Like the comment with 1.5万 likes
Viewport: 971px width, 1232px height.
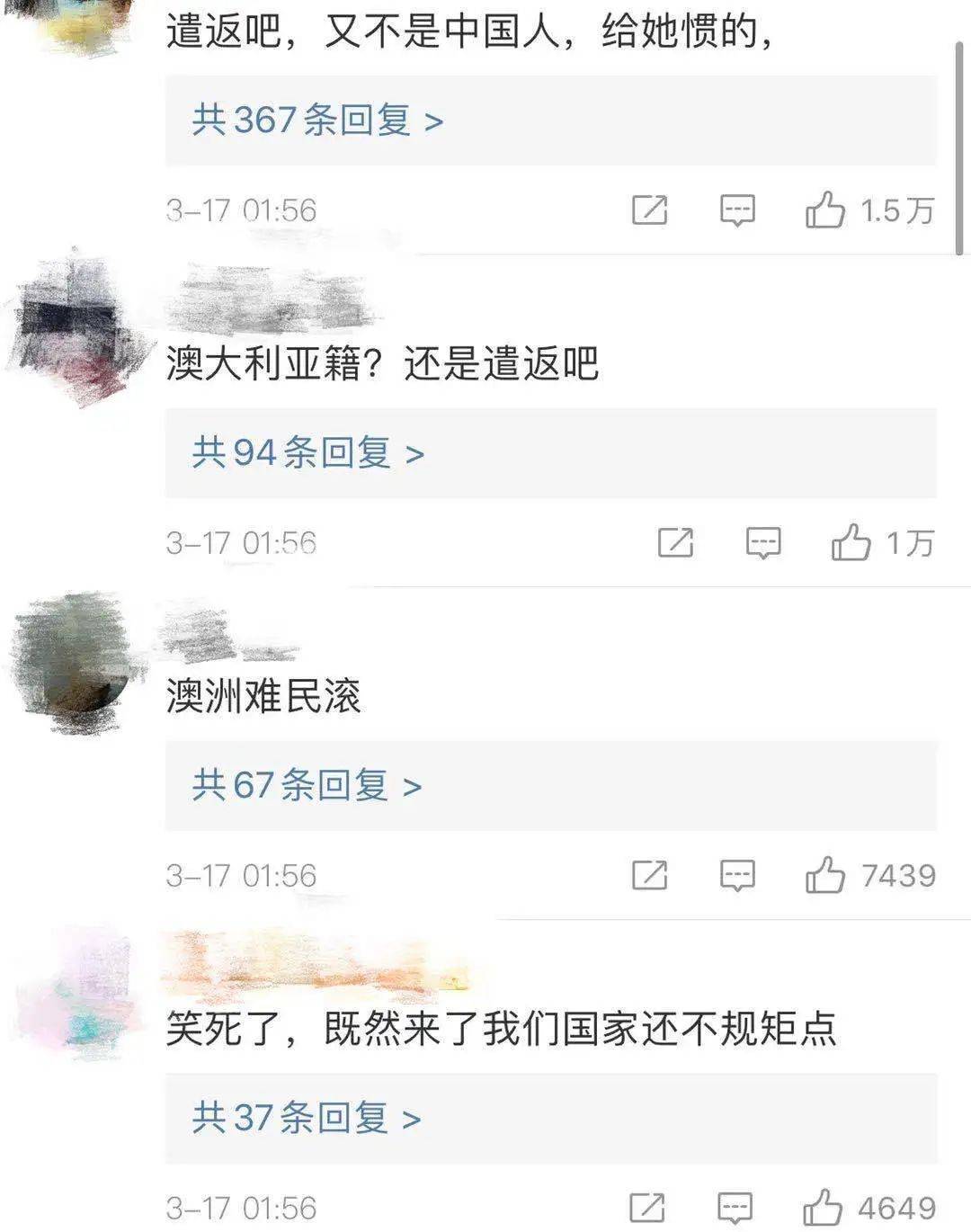824,210
